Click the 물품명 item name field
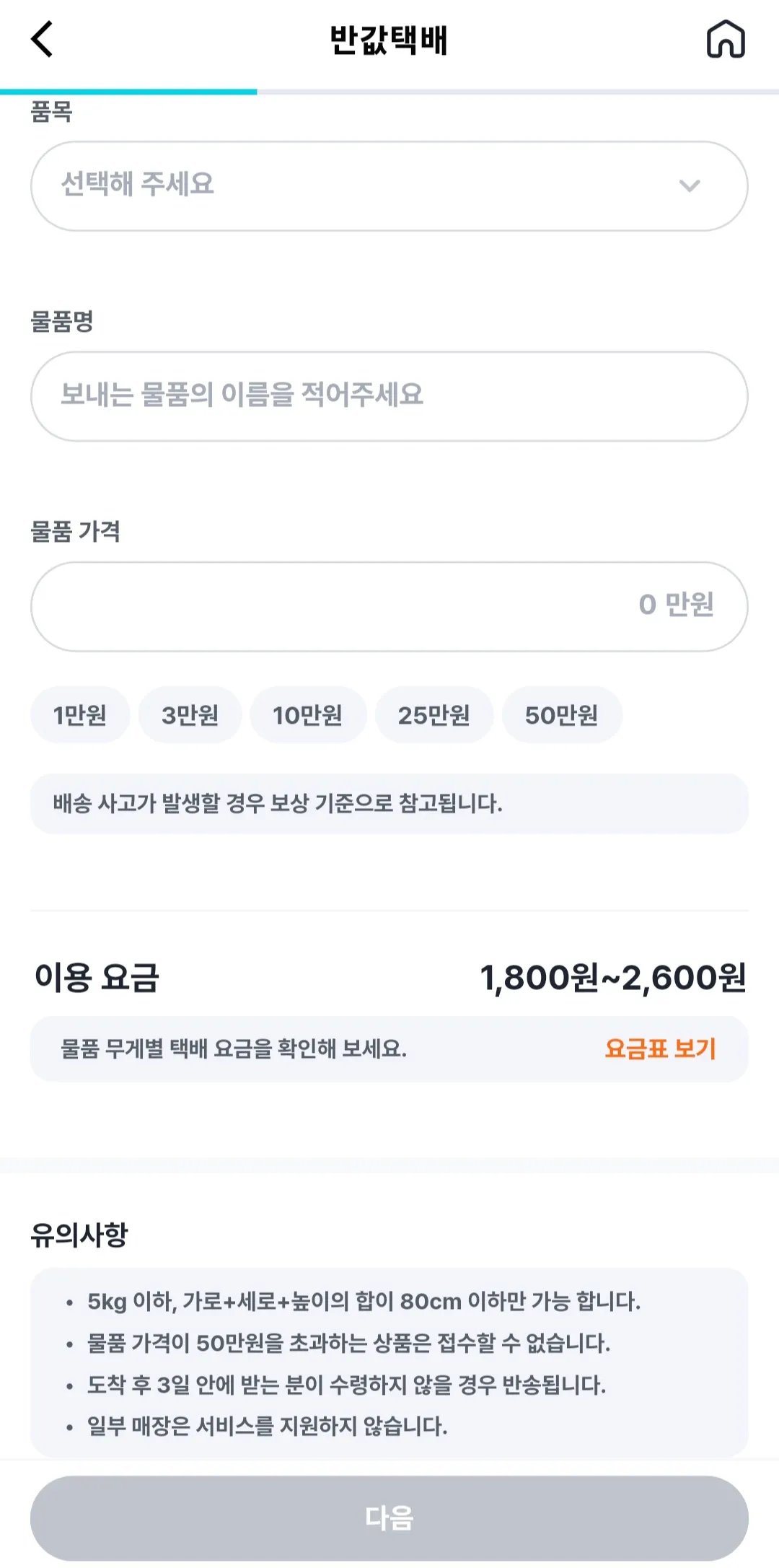This screenshot has height=1568, width=779. coord(389,395)
